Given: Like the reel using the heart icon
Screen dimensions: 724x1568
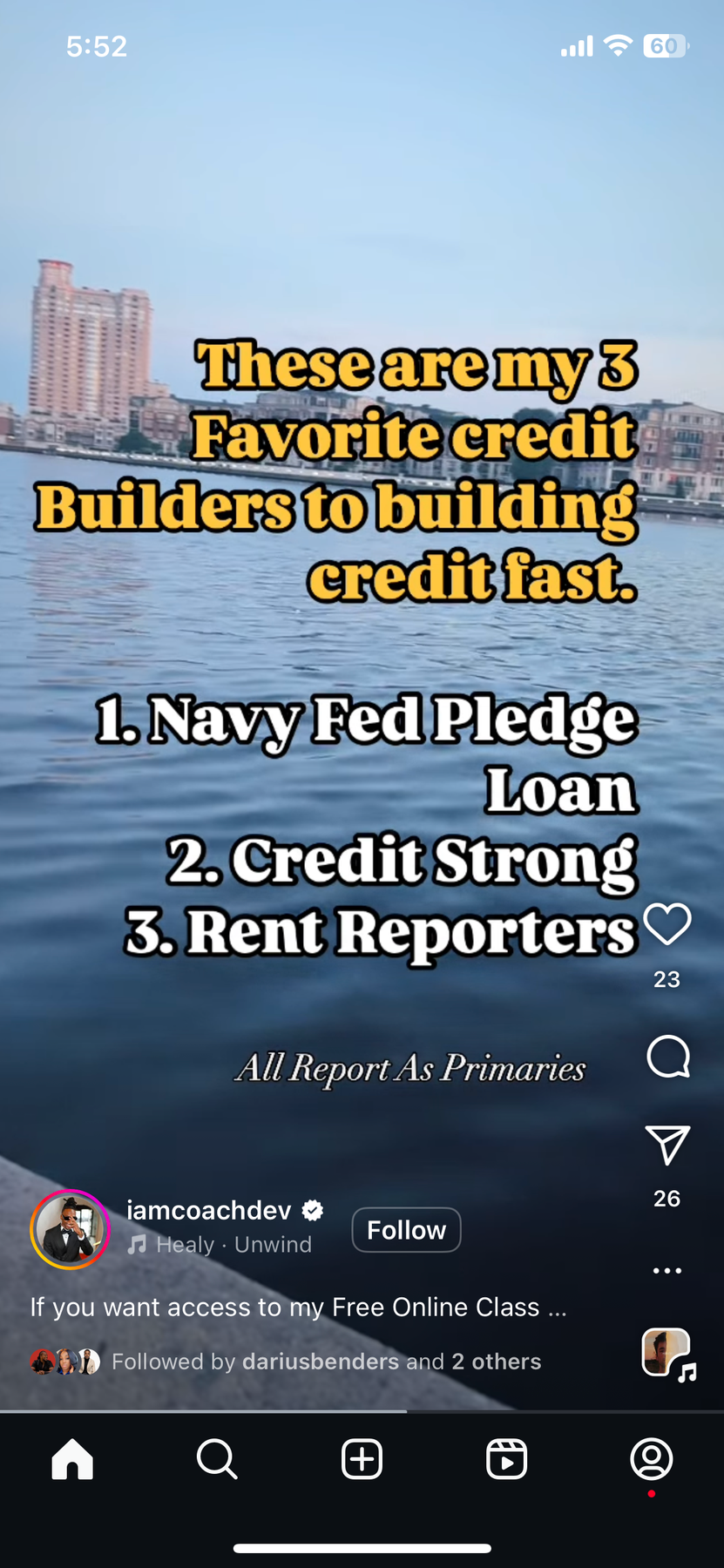Looking at the screenshot, I should (667, 925).
